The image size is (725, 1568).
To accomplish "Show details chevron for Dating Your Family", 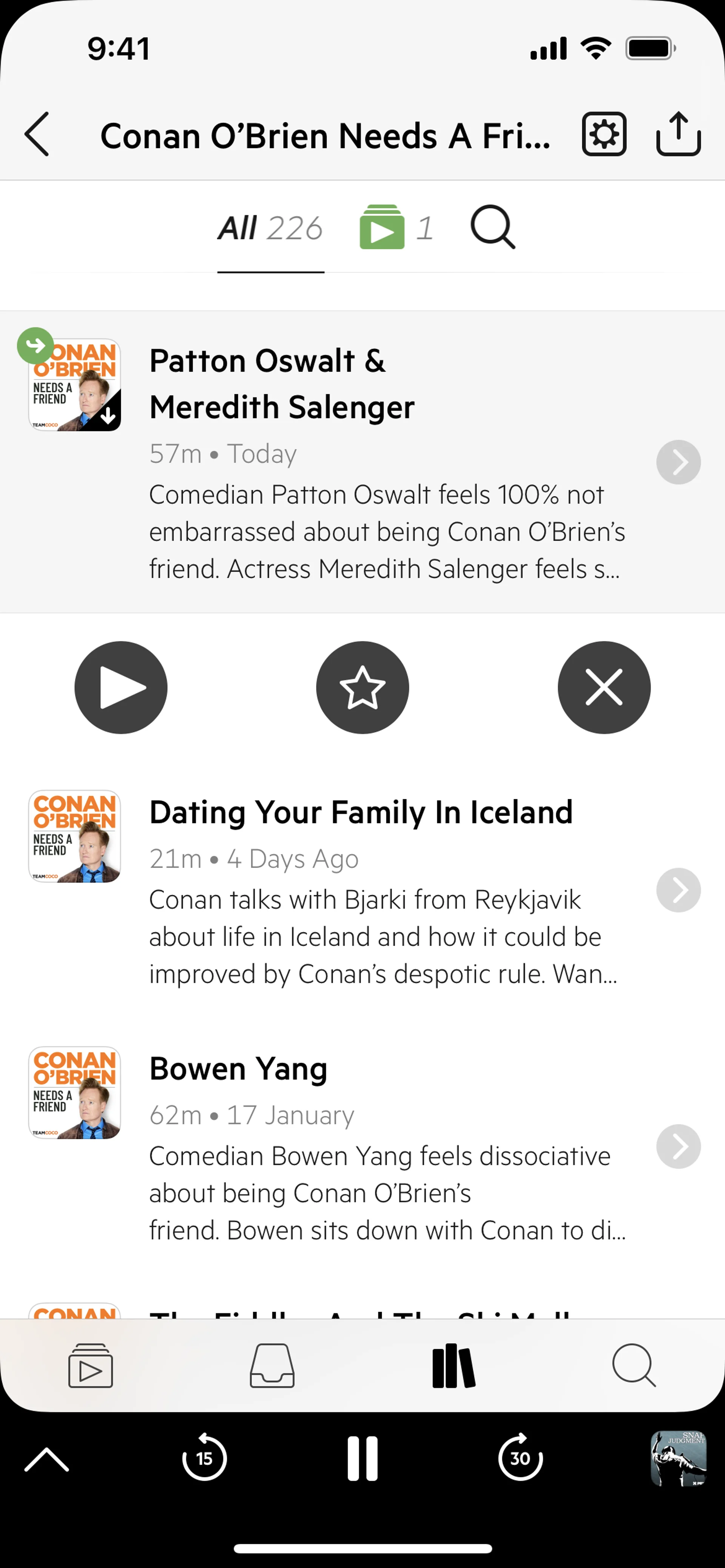I will click(678, 890).
